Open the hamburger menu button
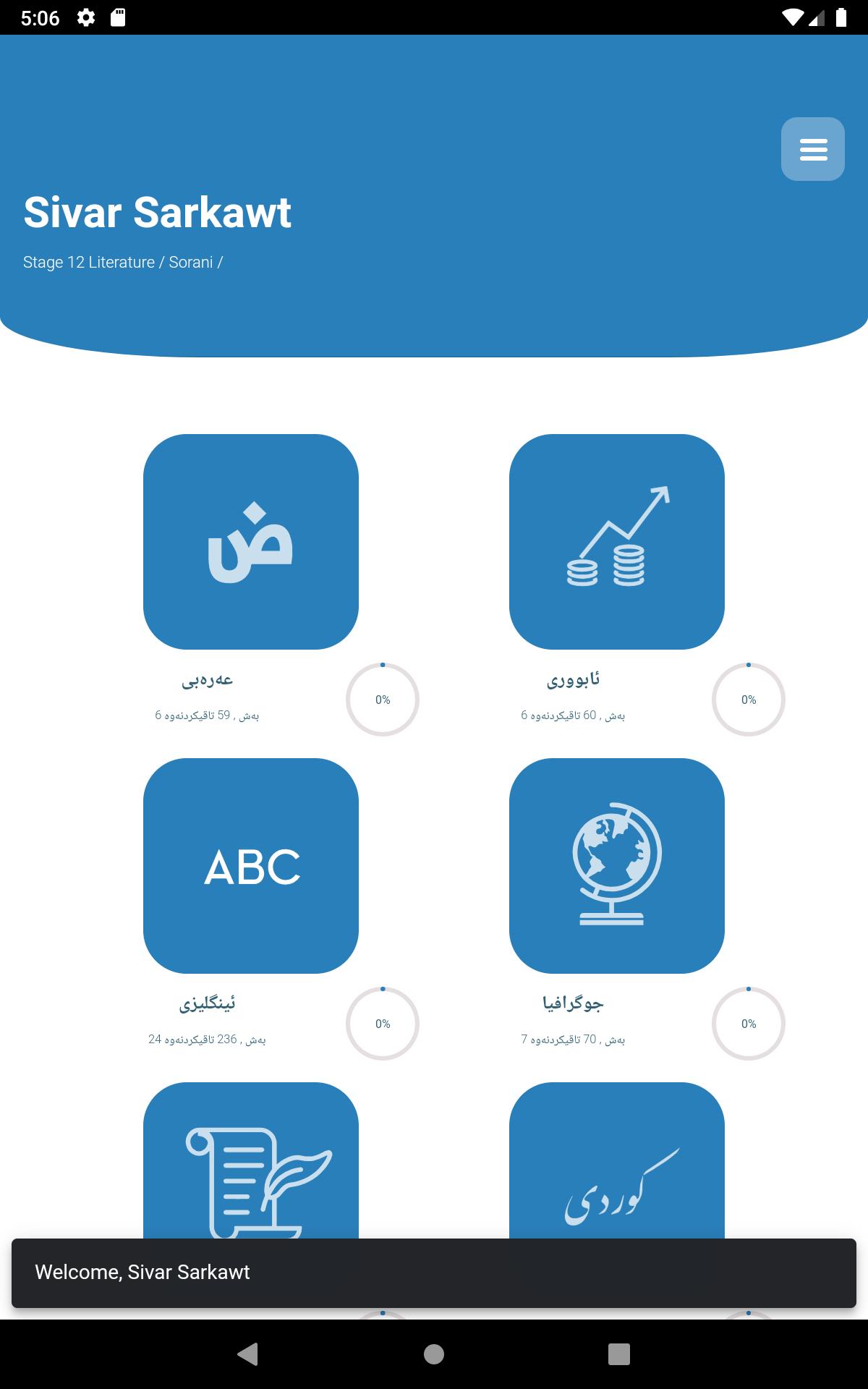 (x=812, y=149)
